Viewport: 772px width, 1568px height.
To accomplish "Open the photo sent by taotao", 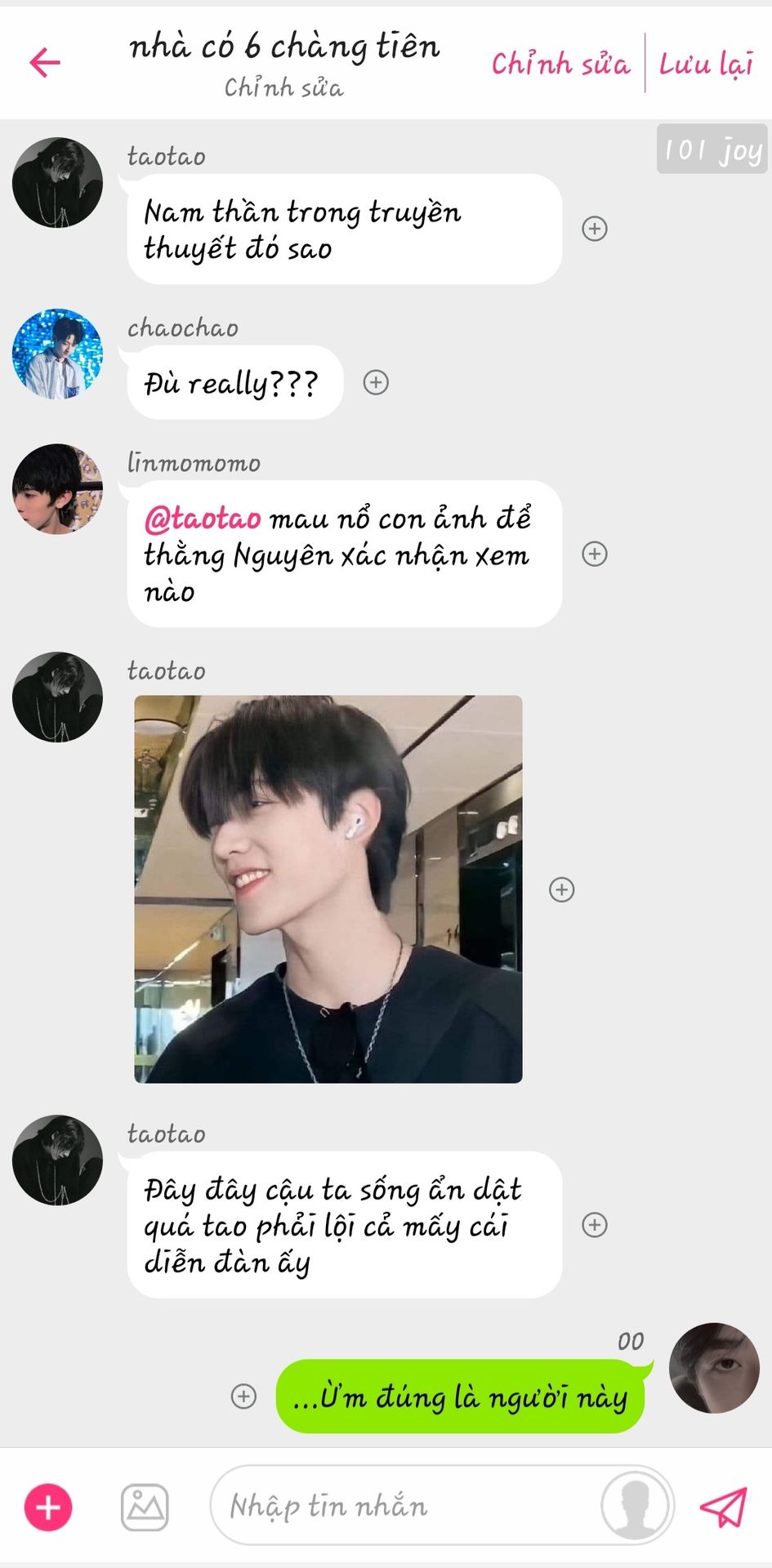I will [328, 889].
